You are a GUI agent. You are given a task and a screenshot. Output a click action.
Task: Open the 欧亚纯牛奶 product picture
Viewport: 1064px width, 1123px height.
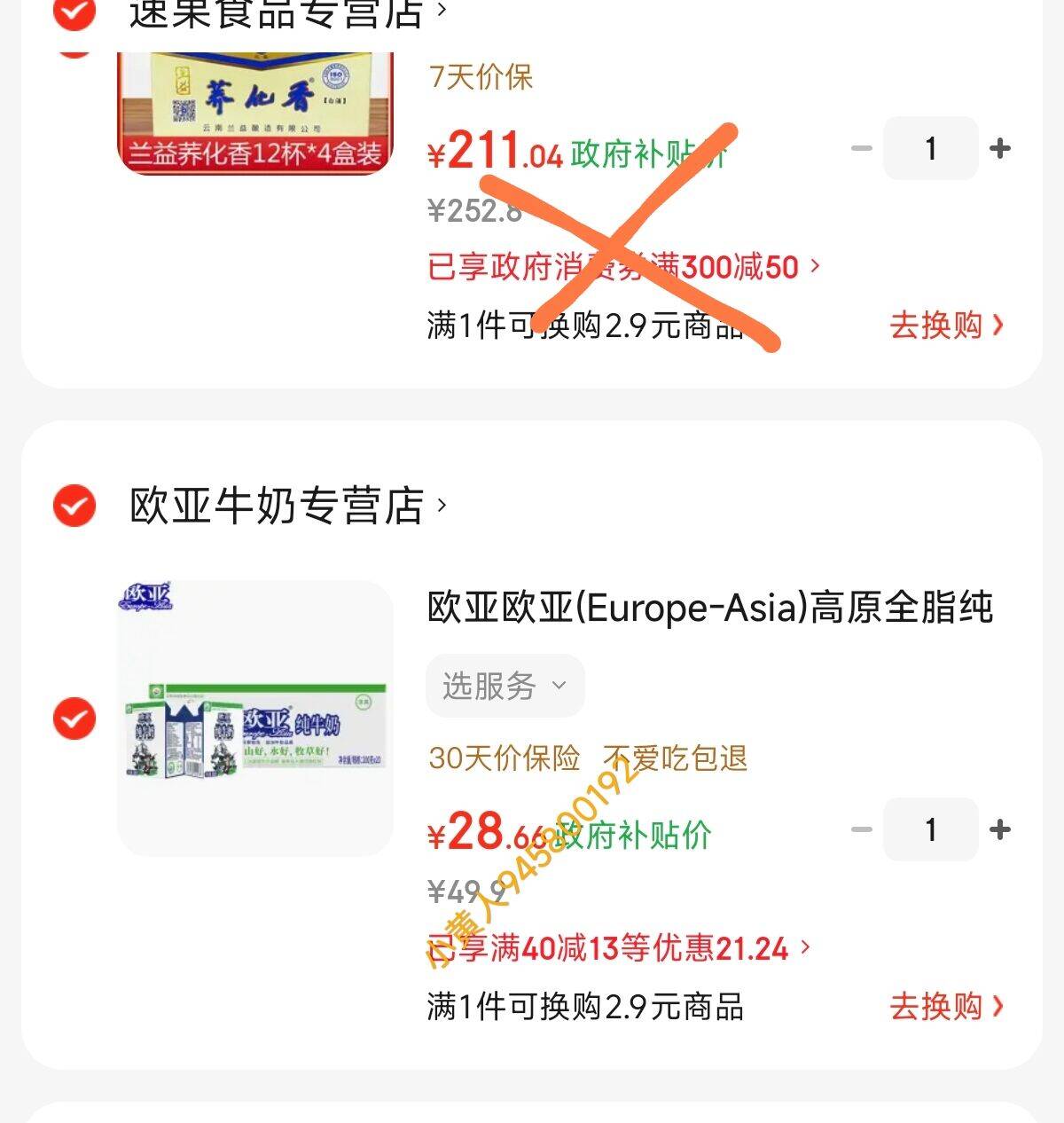254,719
